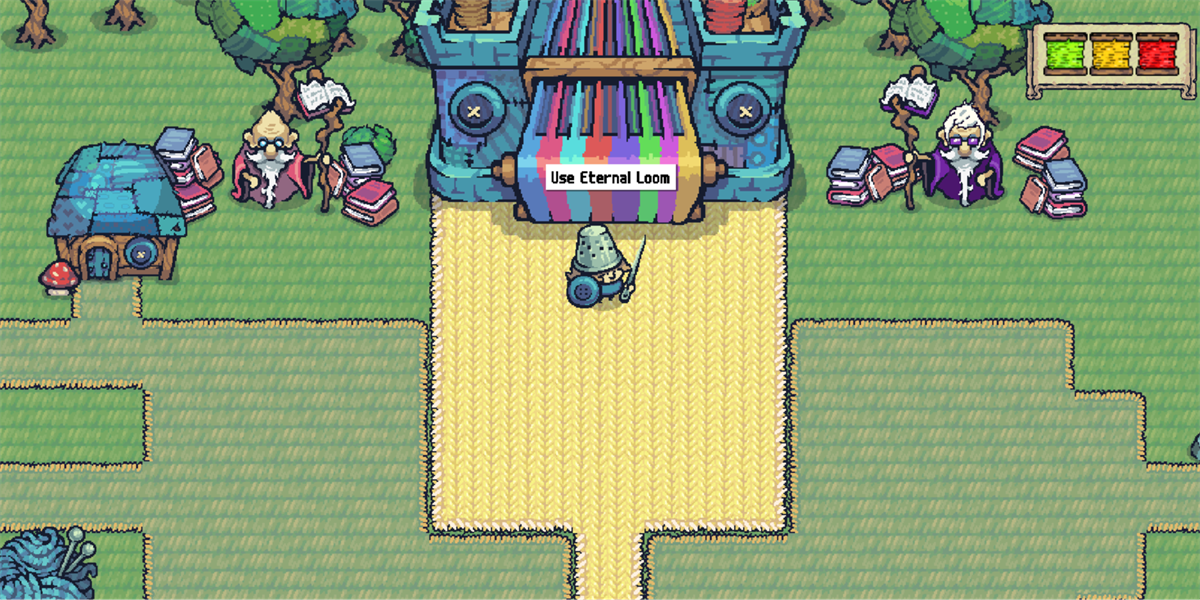Tap the Use Eternal Loom prompt
Viewport: 1200px width, 600px height.
pos(611,178)
